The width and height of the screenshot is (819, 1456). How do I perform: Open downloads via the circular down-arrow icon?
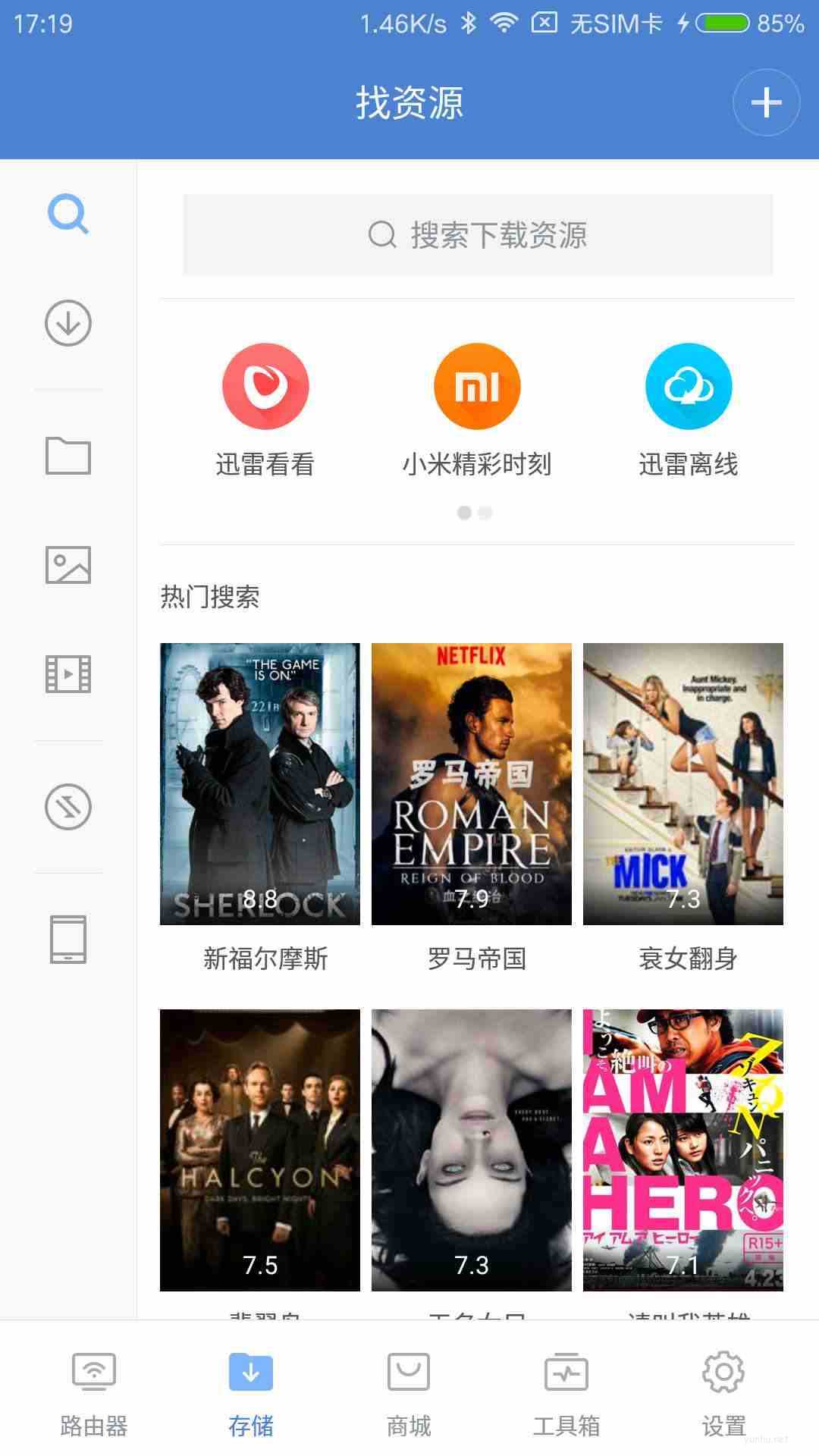(67, 324)
